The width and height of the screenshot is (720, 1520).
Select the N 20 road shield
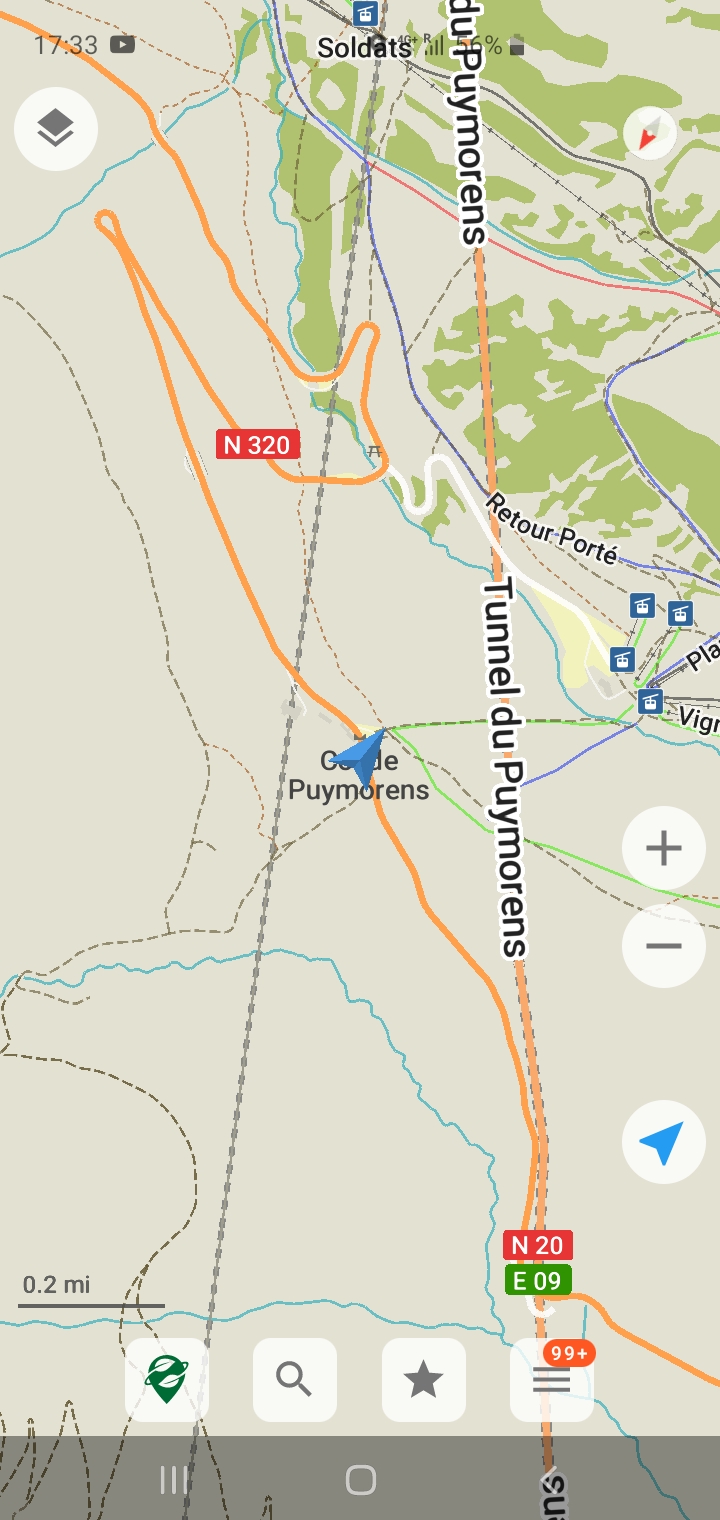[x=537, y=1245]
